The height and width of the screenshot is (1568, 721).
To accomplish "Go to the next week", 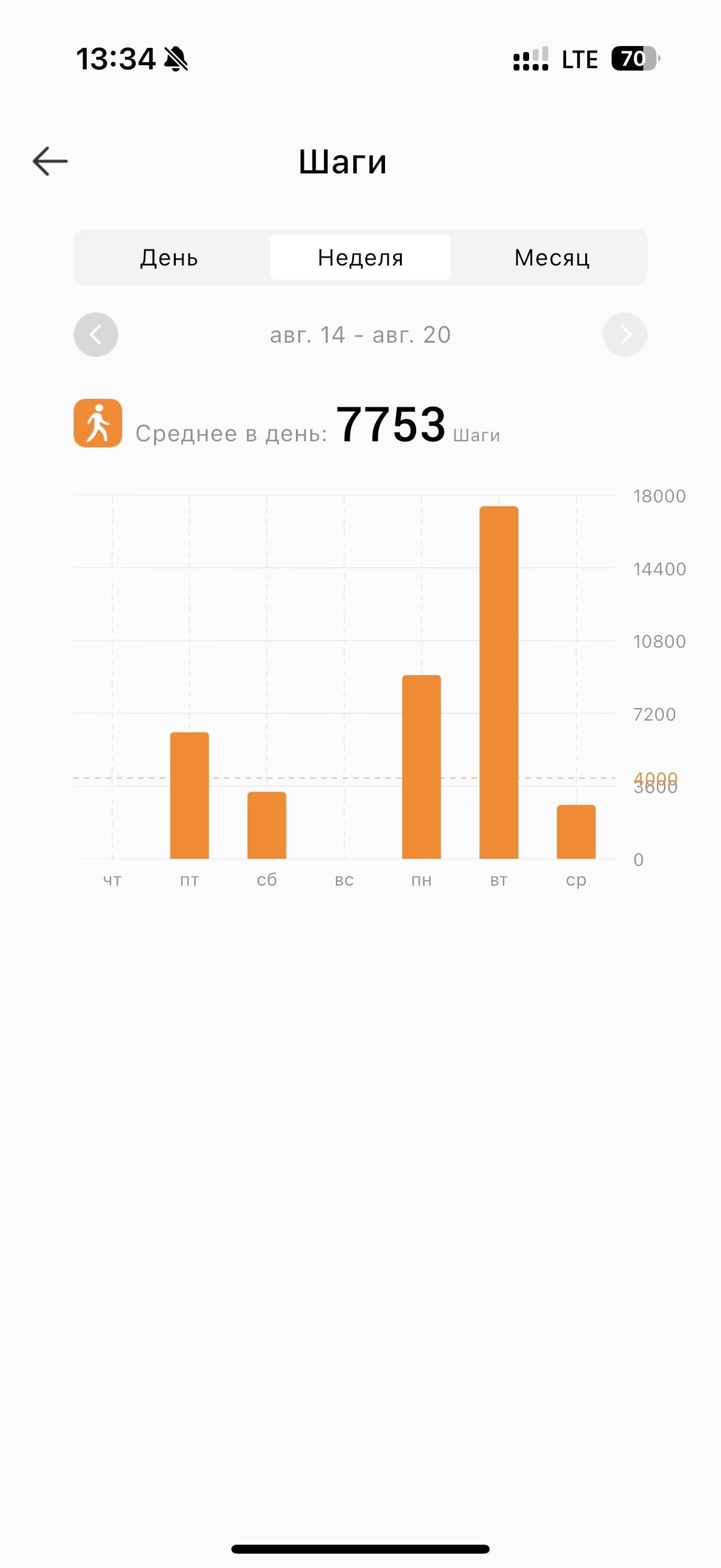I will 625,334.
